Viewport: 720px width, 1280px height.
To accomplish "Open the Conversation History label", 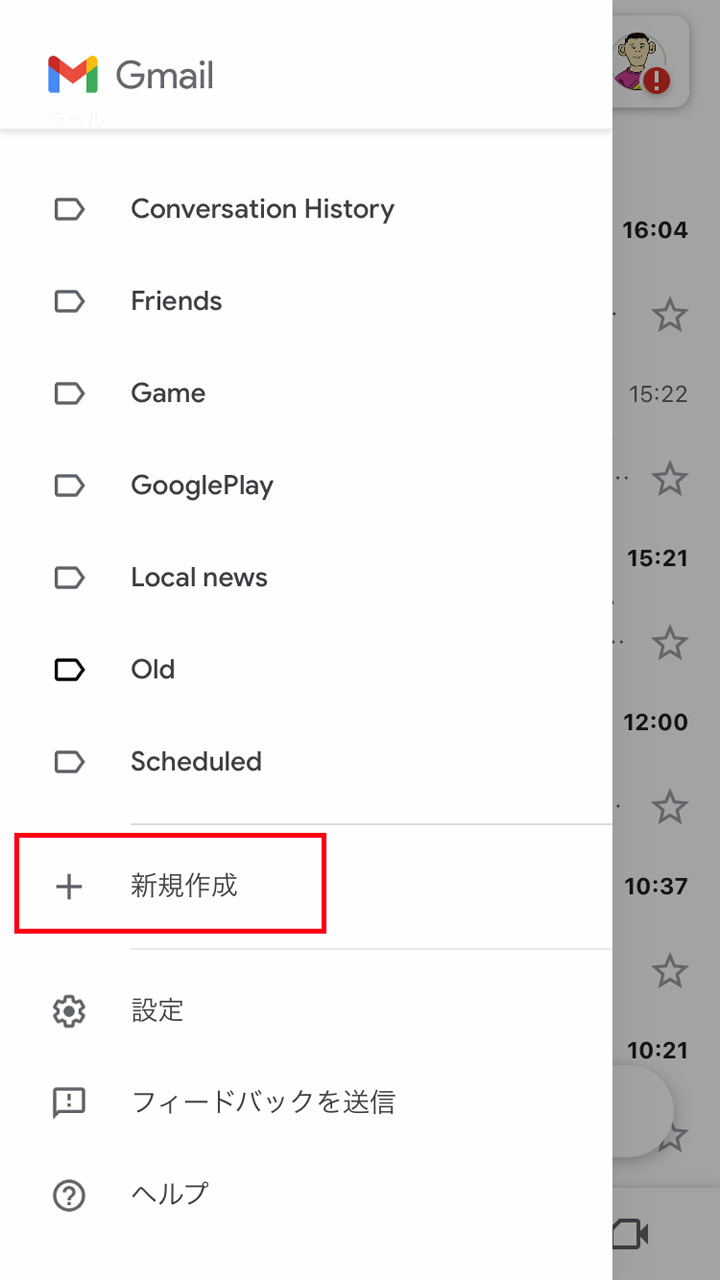I will pyautogui.click(x=262, y=209).
